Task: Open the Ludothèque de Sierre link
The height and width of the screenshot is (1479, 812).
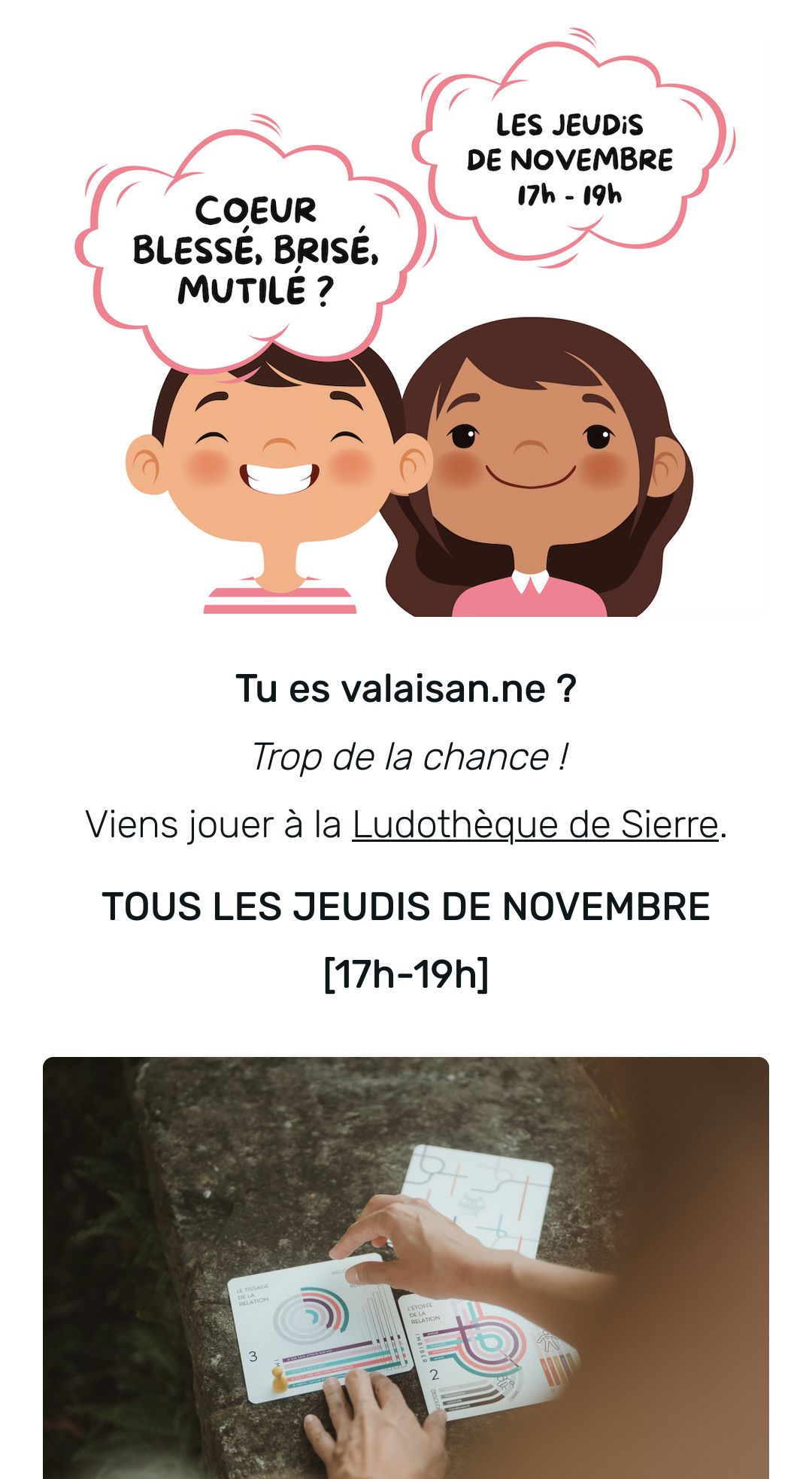Action: click(535, 825)
